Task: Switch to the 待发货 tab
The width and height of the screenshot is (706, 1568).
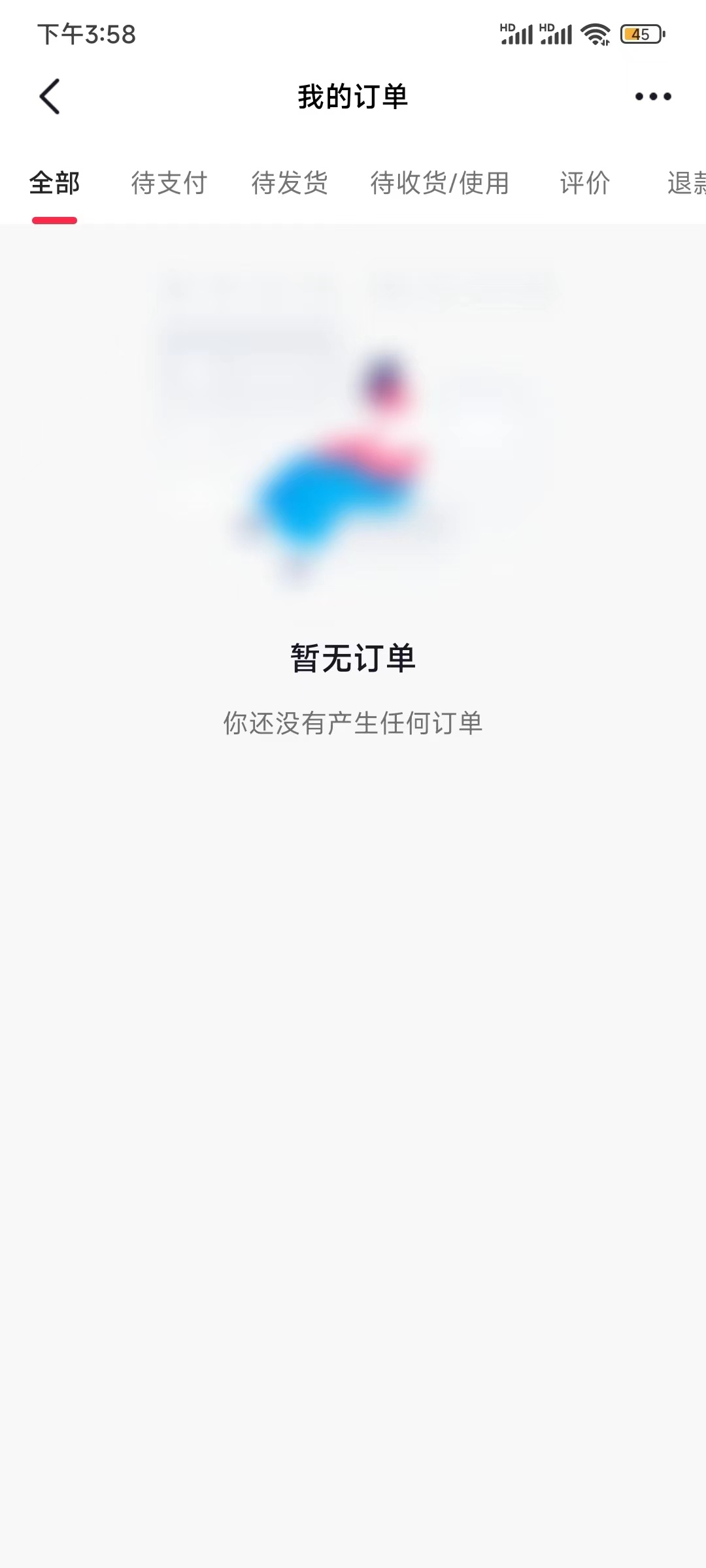Action: coord(290,184)
